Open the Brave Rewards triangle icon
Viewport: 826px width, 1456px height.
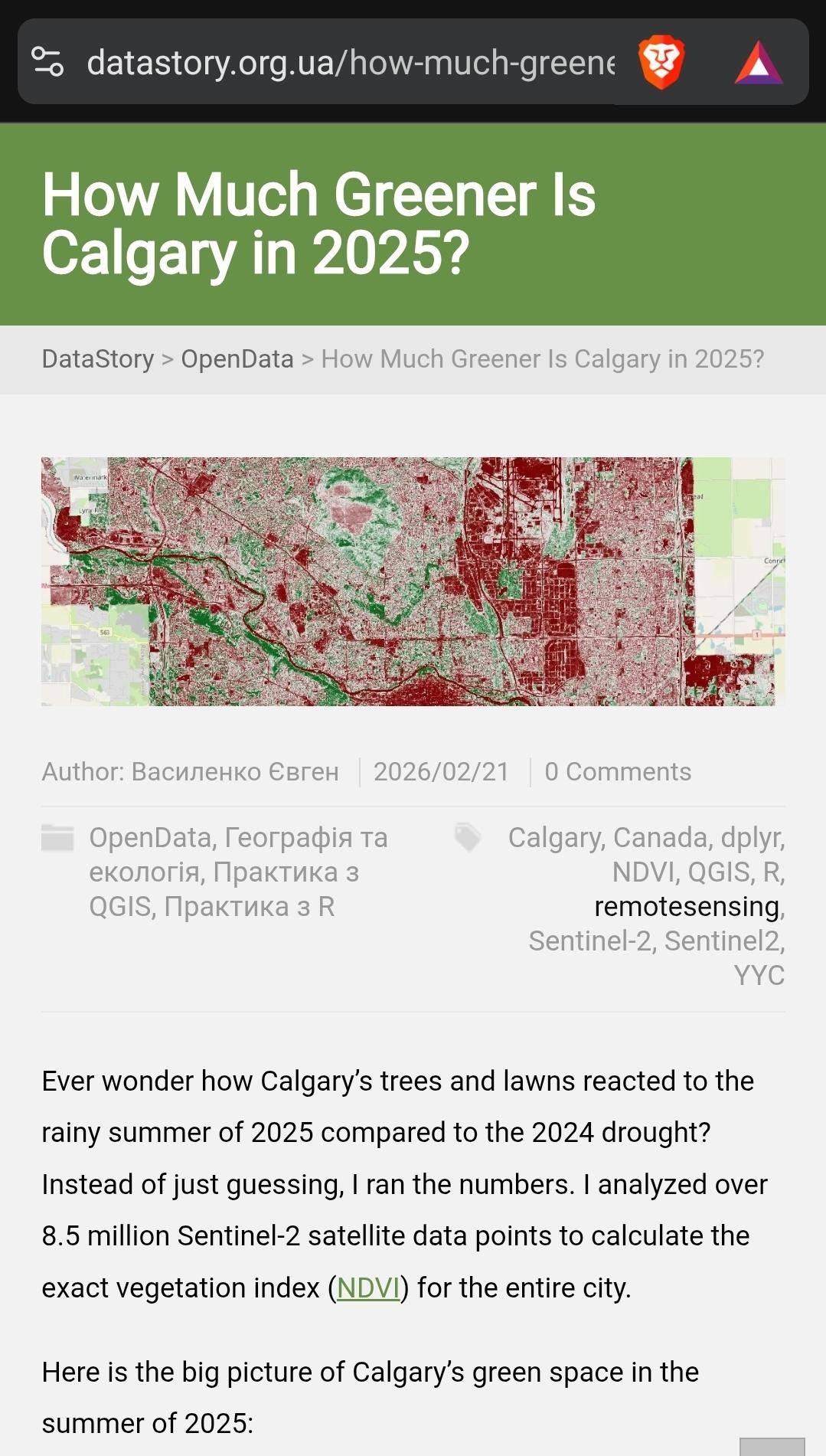[758, 64]
